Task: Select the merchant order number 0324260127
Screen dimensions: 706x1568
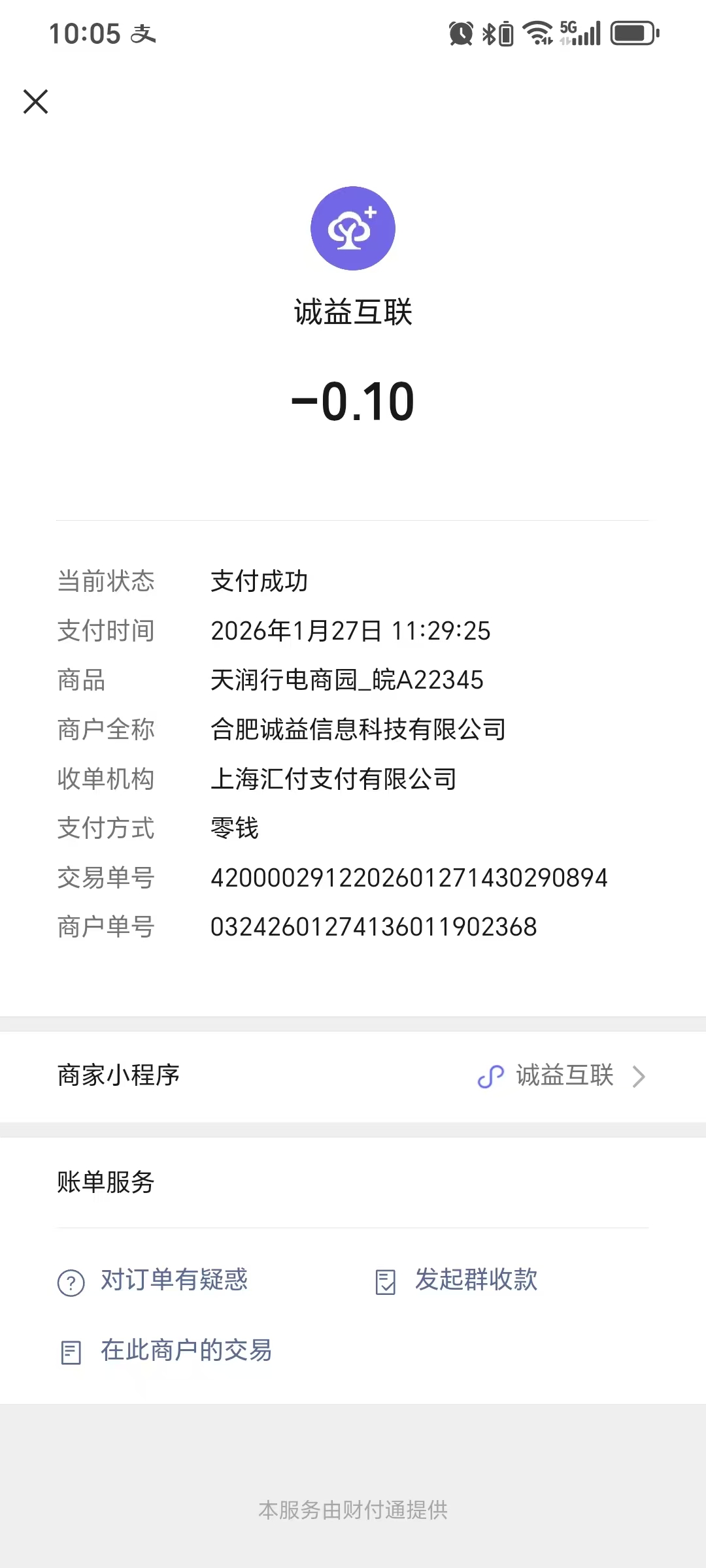Action: pyautogui.click(x=374, y=926)
